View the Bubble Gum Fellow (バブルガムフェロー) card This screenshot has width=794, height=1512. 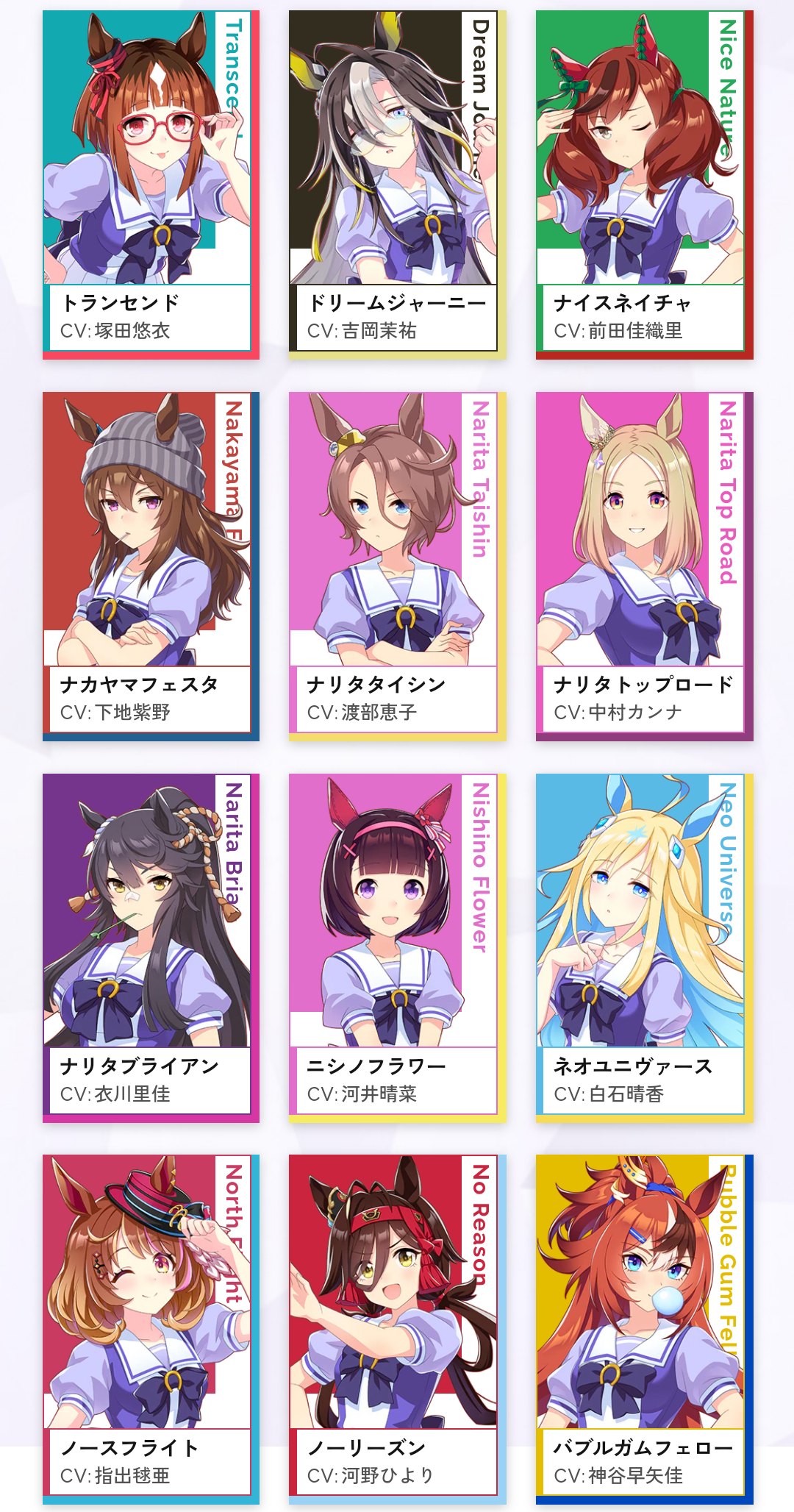(644, 1329)
